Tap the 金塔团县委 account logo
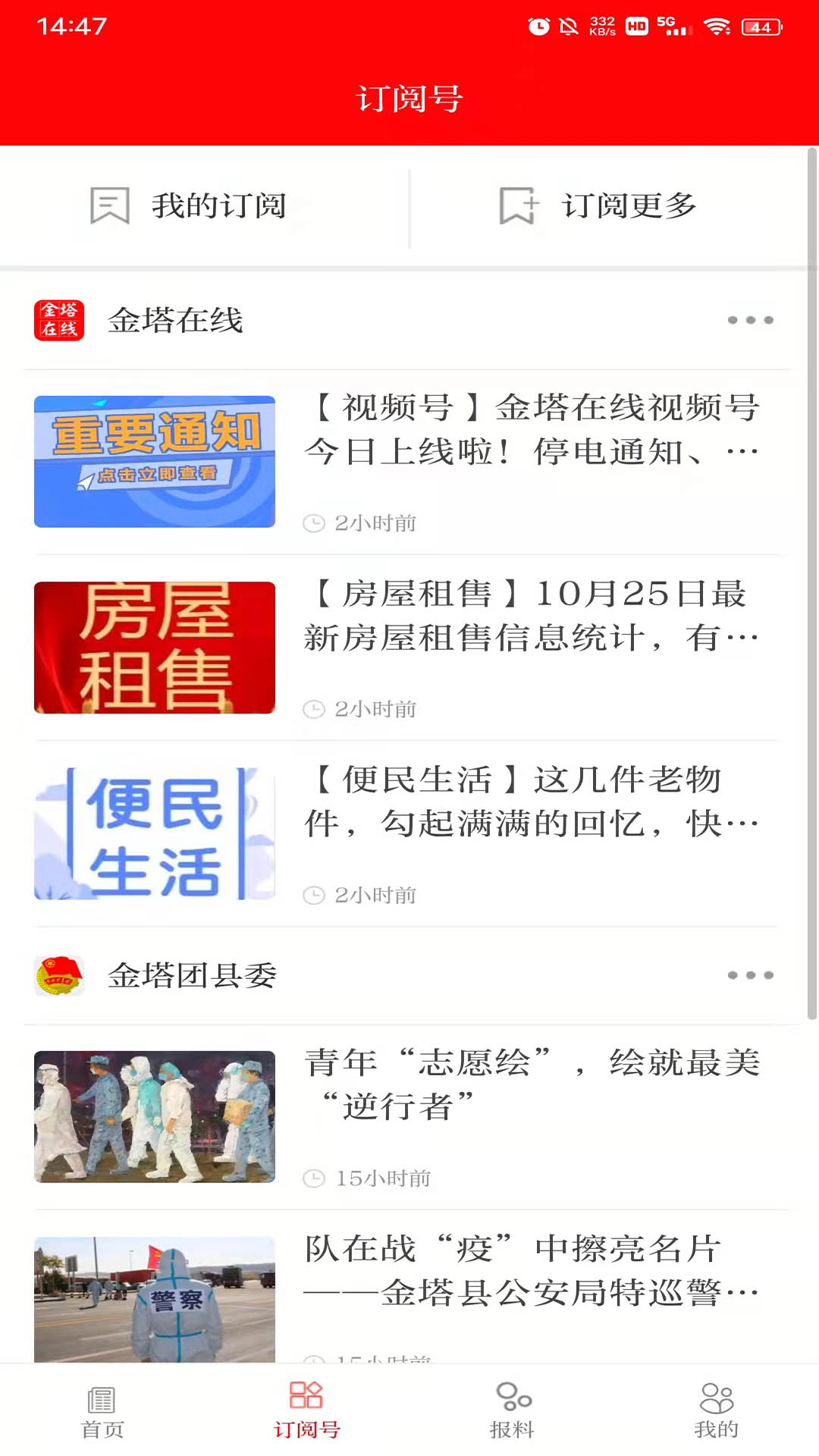The height and width of the screenshot is (1456, 819). (x=60, y=975)
